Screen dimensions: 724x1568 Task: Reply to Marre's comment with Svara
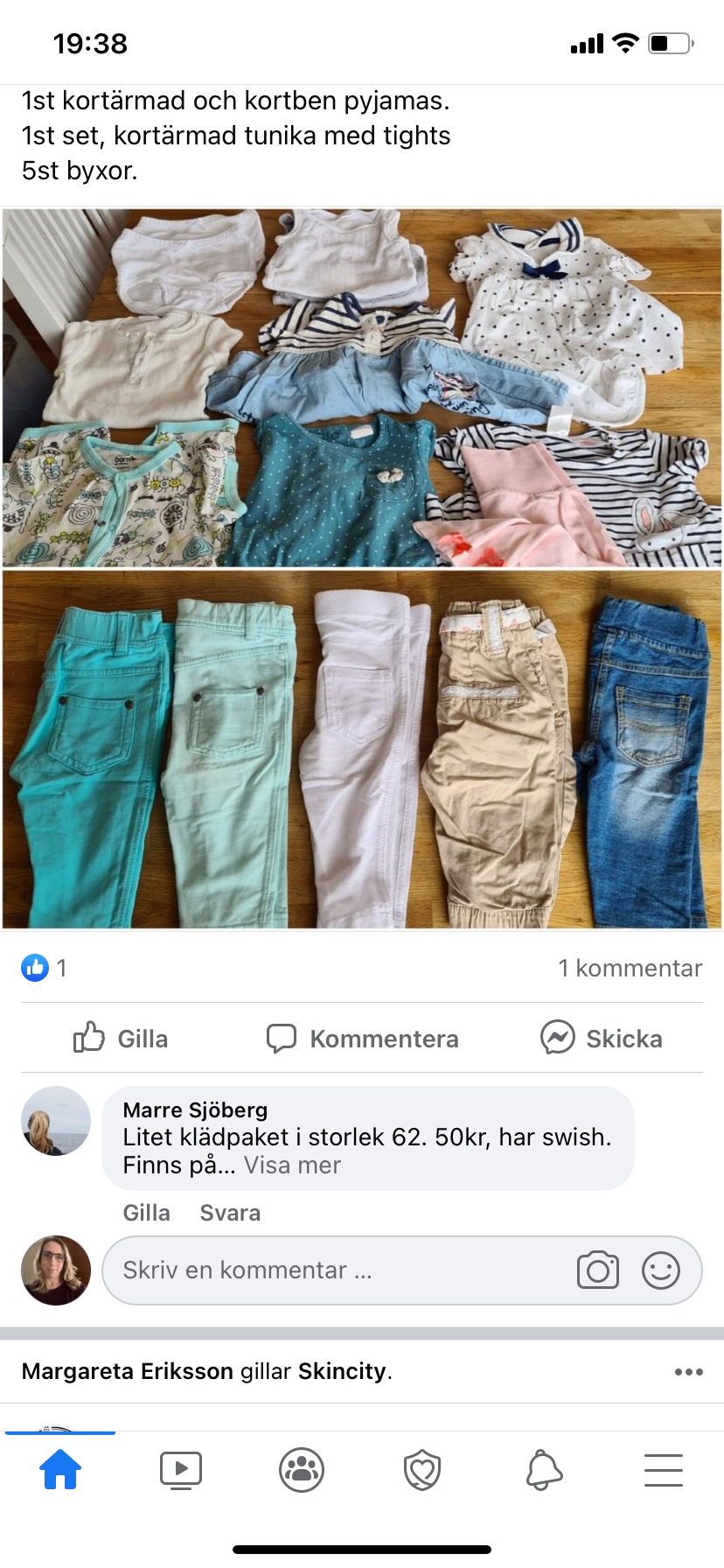pos(230,1213)
